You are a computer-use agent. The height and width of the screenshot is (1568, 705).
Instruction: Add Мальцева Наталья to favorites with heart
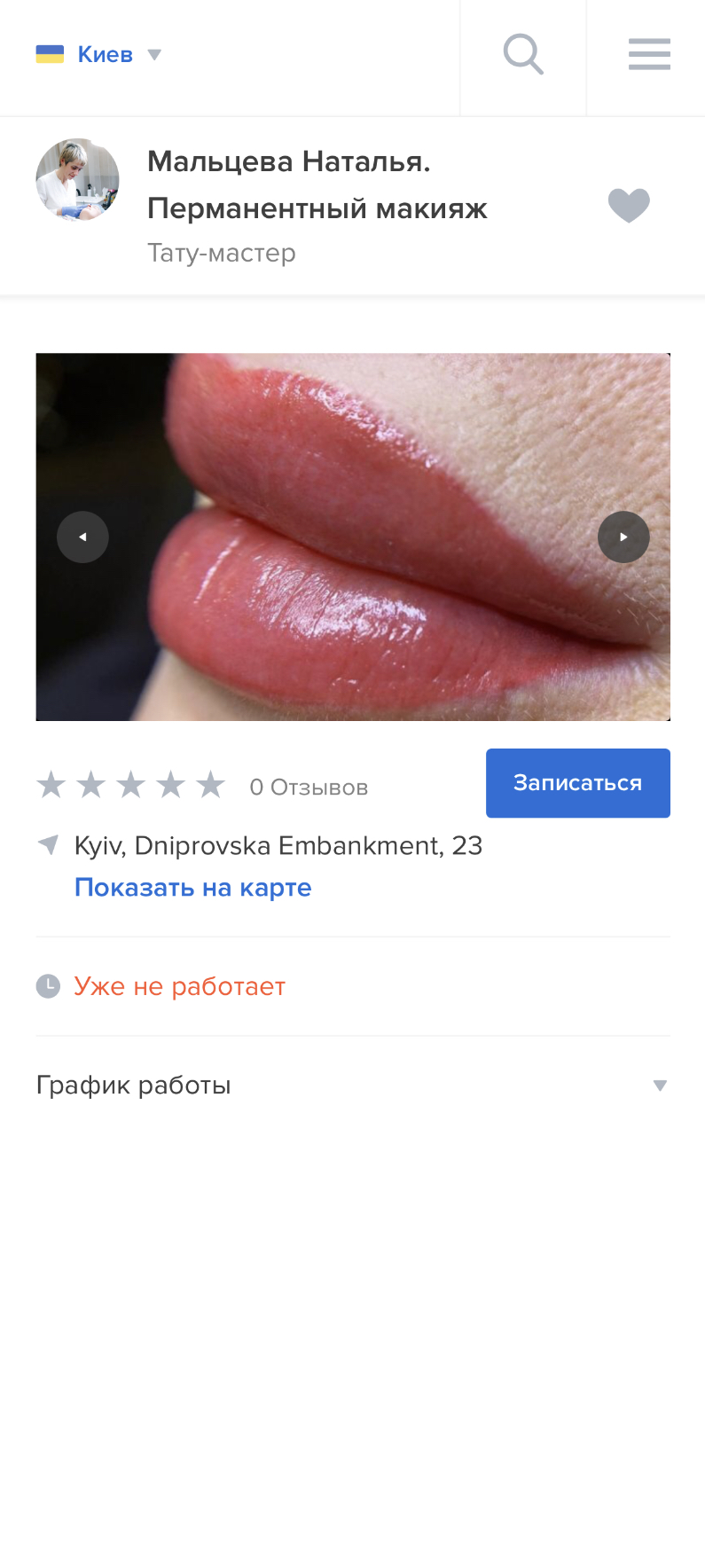click(629, 206)
